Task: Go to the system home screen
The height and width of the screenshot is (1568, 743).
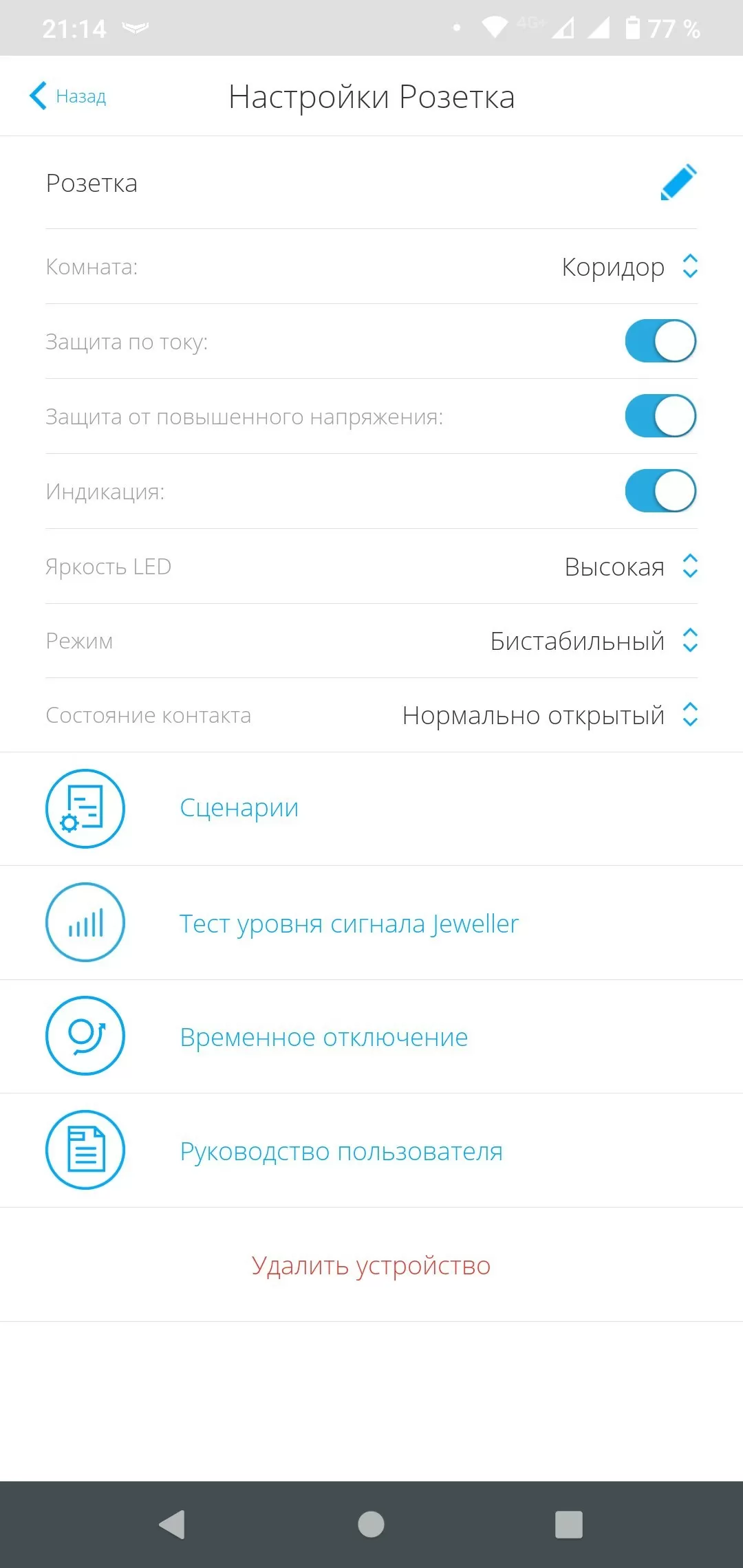Action: click(x=371, y=1525)
